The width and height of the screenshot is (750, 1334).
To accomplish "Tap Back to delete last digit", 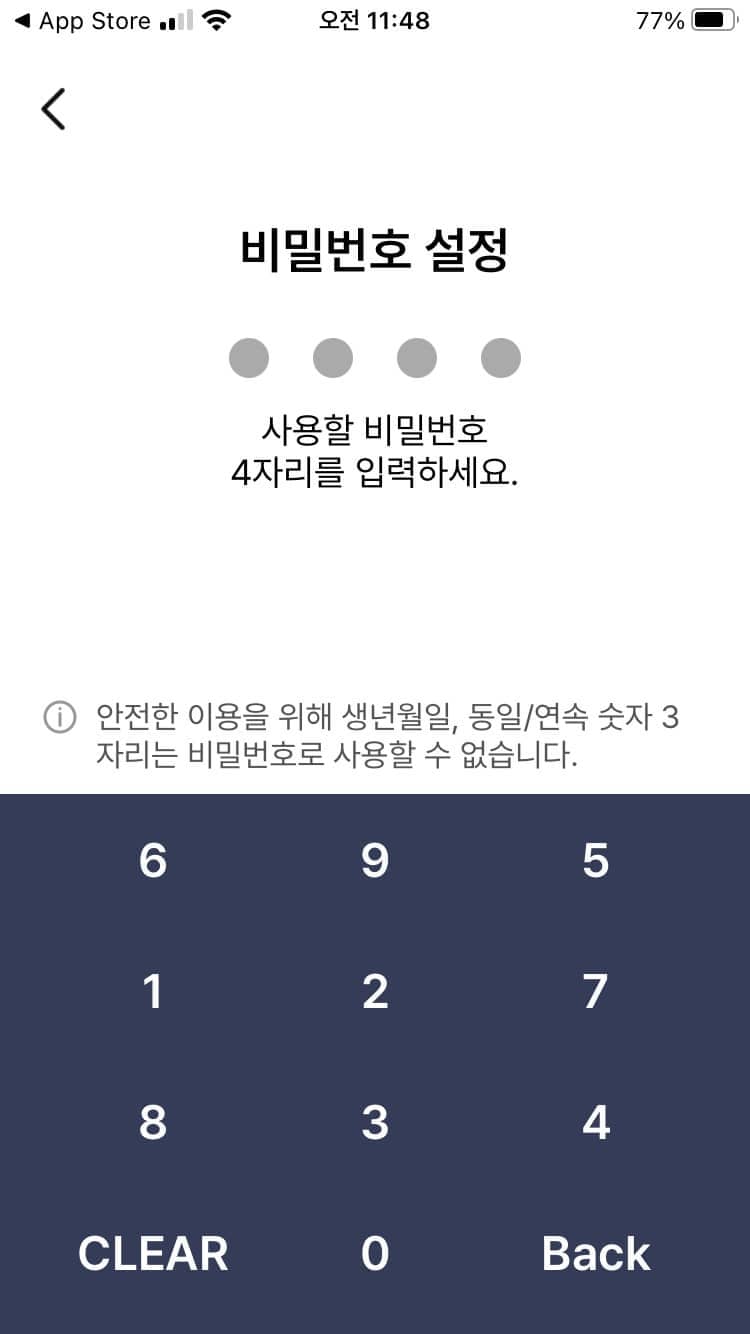I will [594, 1251].
